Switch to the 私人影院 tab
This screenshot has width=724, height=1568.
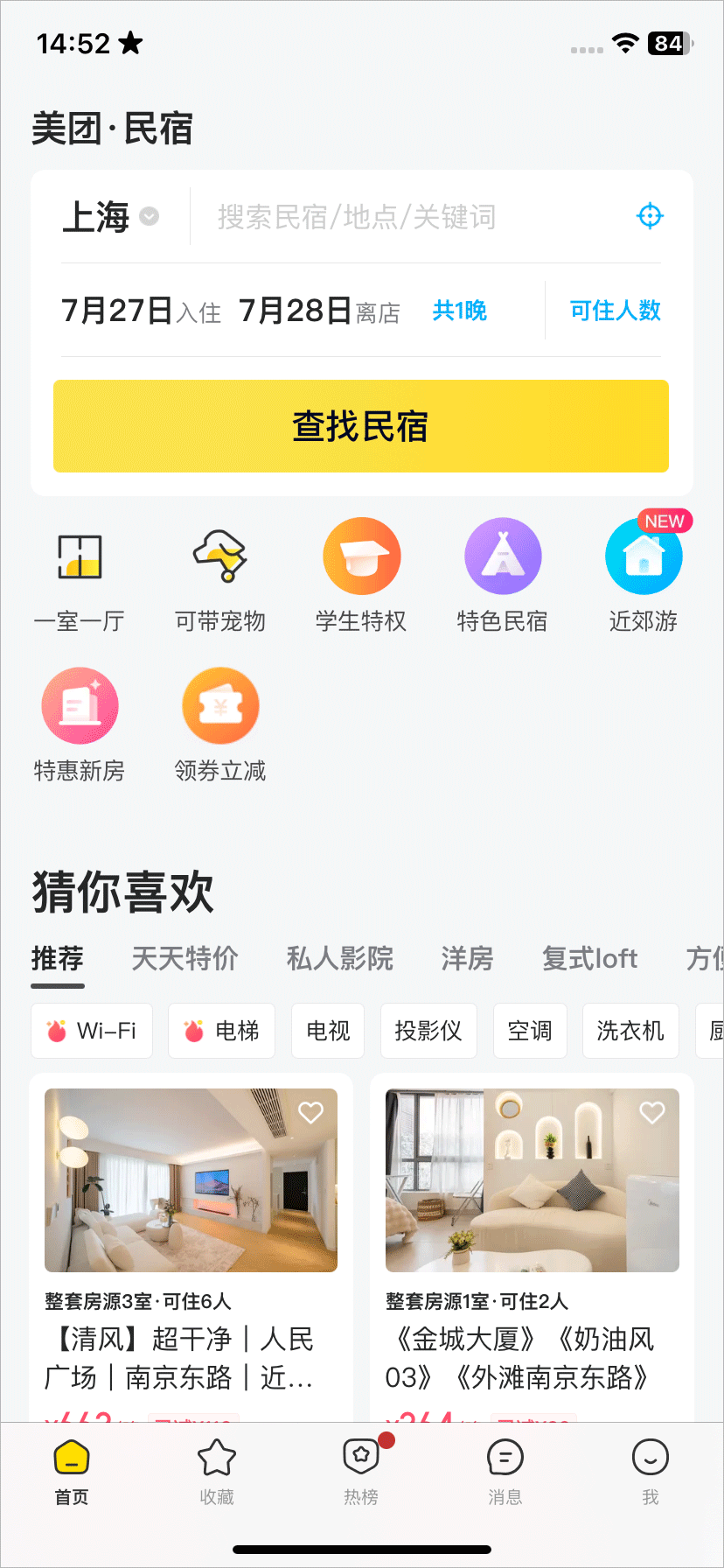pos(339,958)
